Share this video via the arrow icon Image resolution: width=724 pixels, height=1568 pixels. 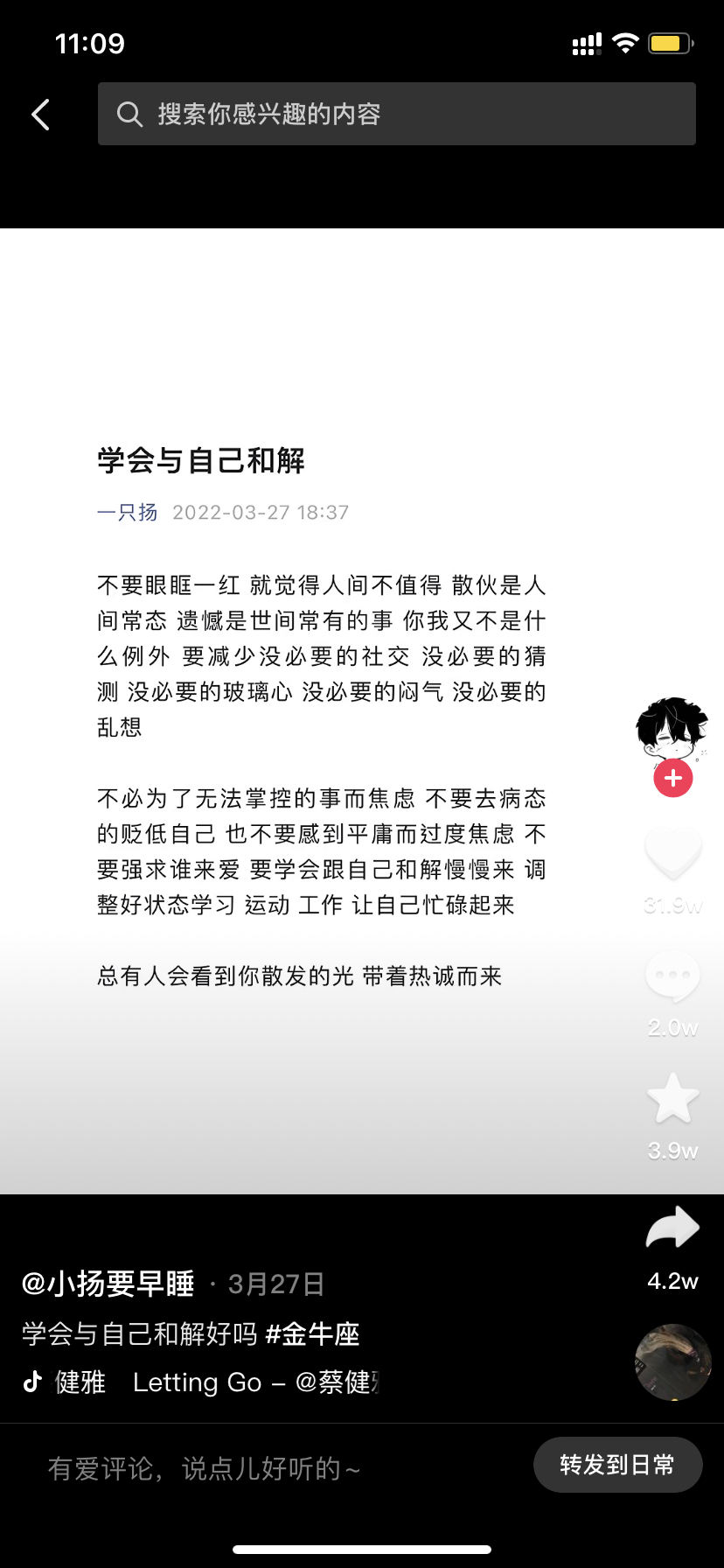click(x=673, y=1226)
